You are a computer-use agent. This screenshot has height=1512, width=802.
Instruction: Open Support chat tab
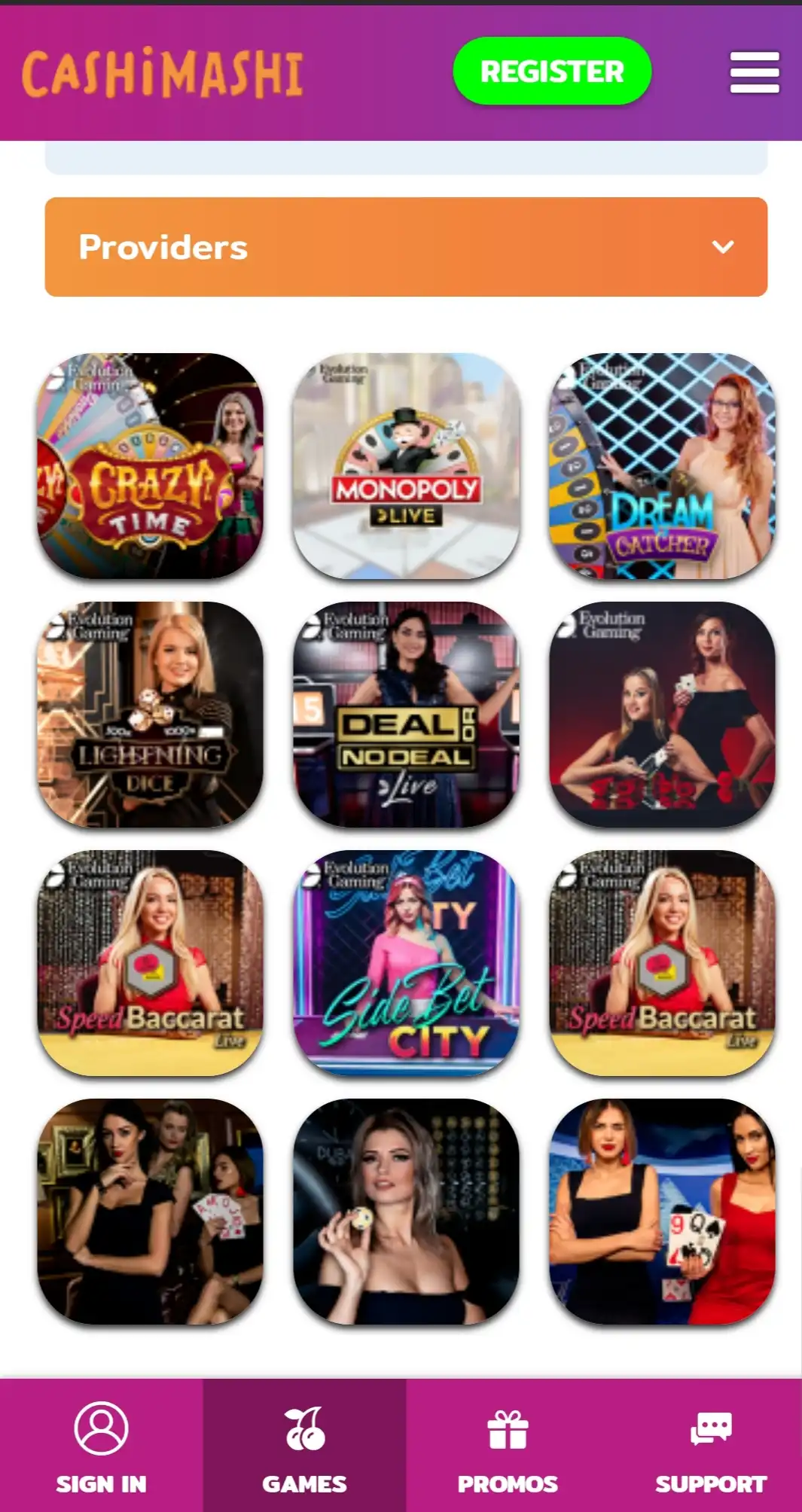pos(710,1446)
